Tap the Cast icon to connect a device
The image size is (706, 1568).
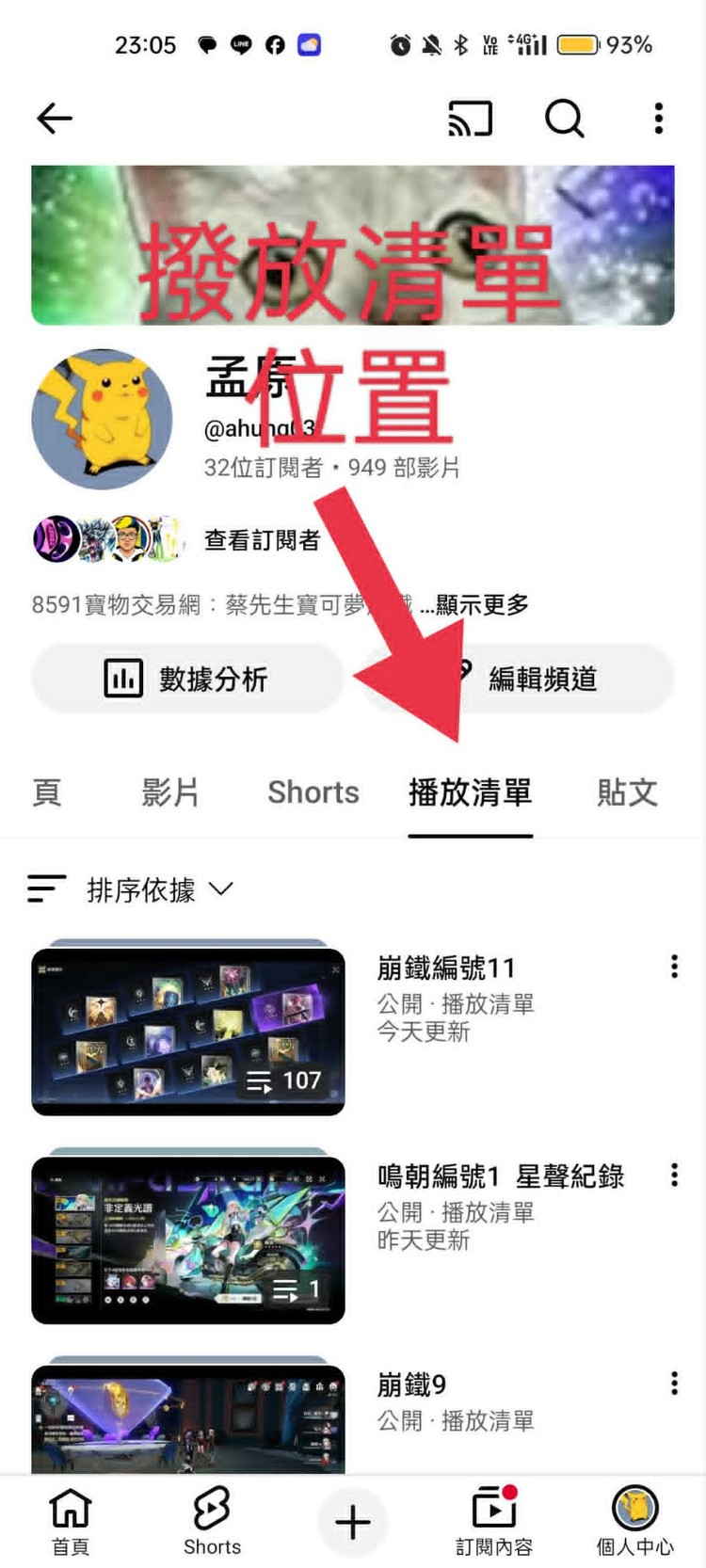click(x=471, y=119)
